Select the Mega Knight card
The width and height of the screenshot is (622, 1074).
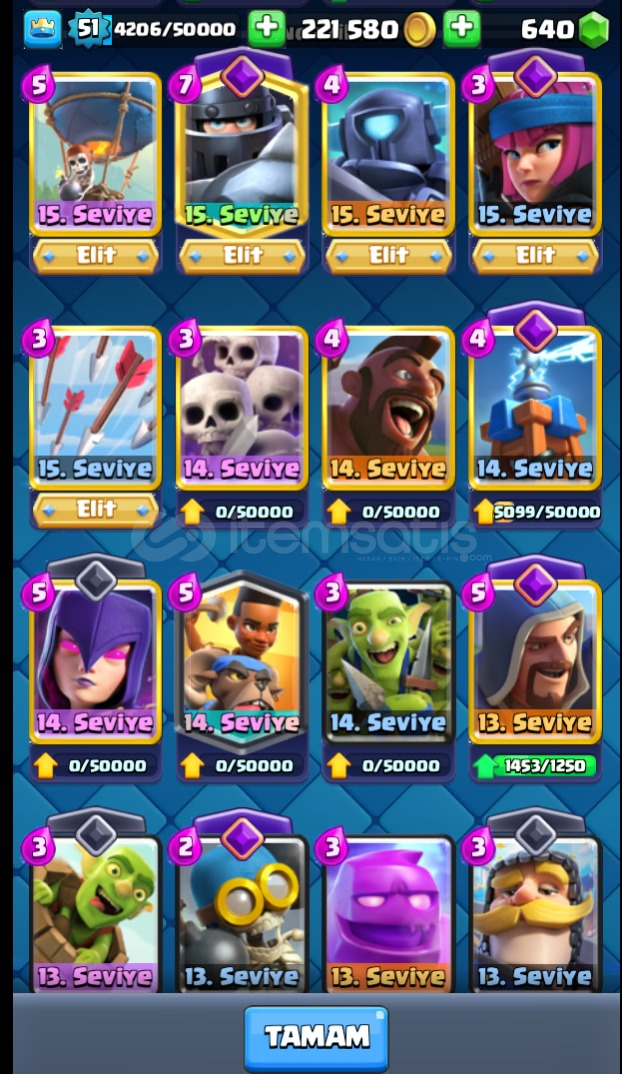coord(242,153)
